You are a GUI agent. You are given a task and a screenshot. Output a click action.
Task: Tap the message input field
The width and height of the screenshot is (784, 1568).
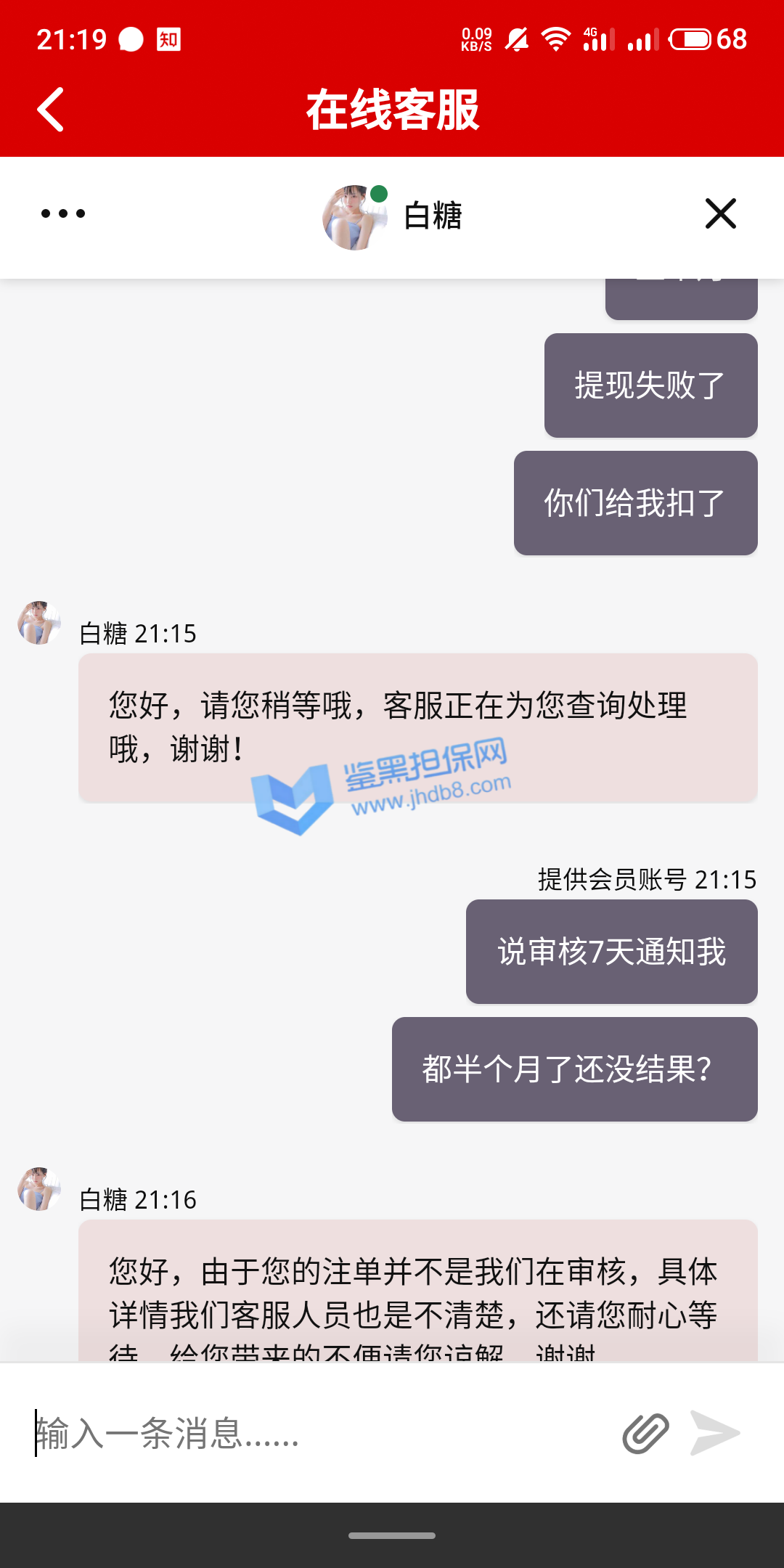pyautogui.click(x=319, y=1433)
